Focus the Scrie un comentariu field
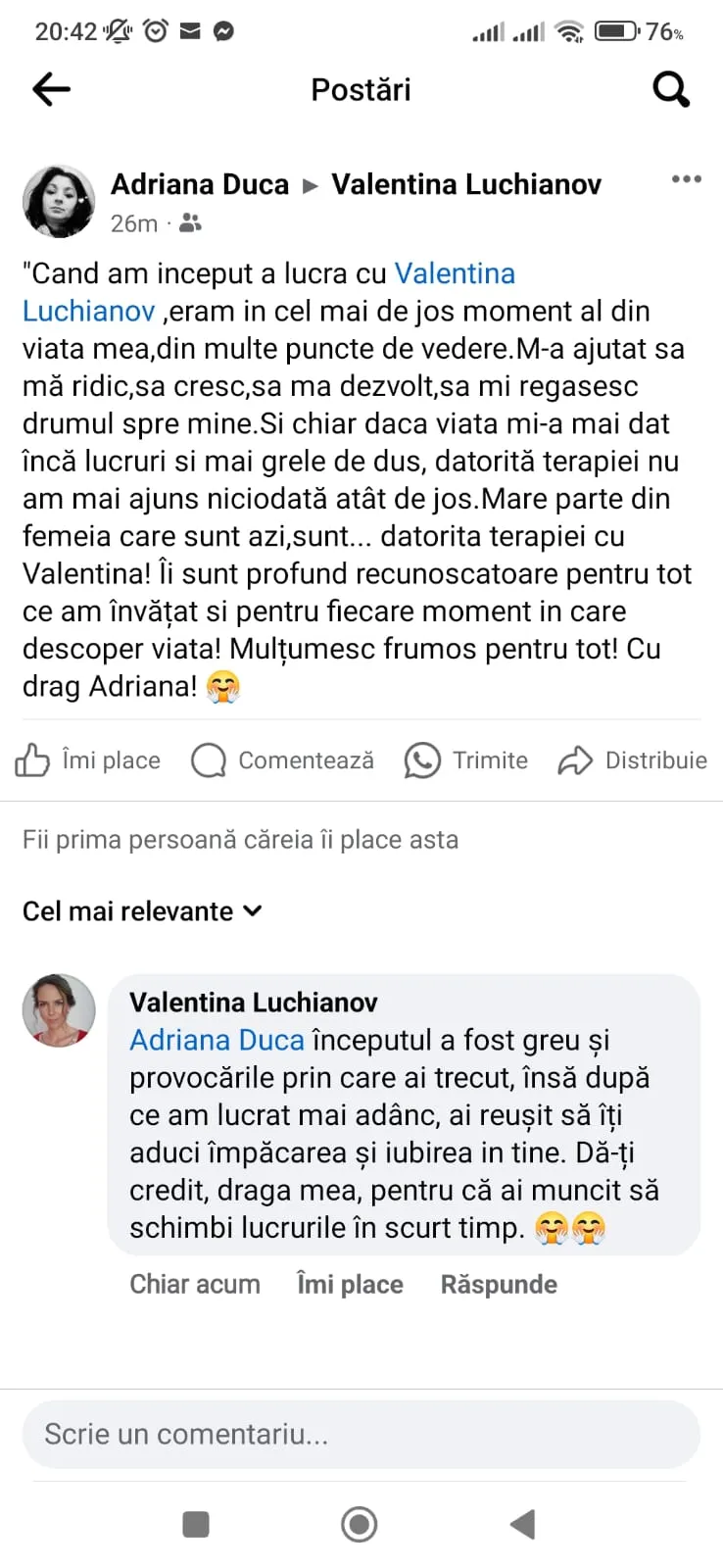 (x=361, y=1435)
